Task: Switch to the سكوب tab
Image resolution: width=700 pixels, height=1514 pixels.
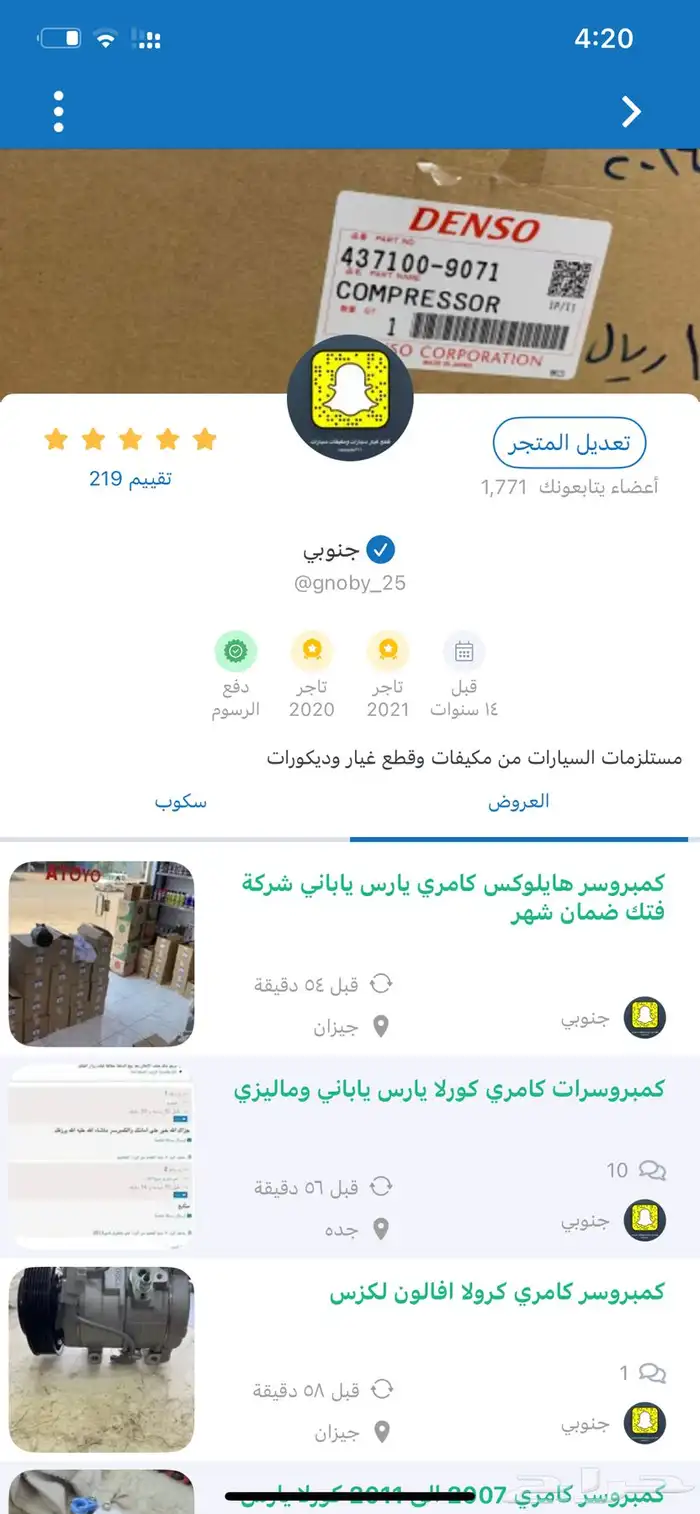Action: pyautogui.click(x=180, y=801)
